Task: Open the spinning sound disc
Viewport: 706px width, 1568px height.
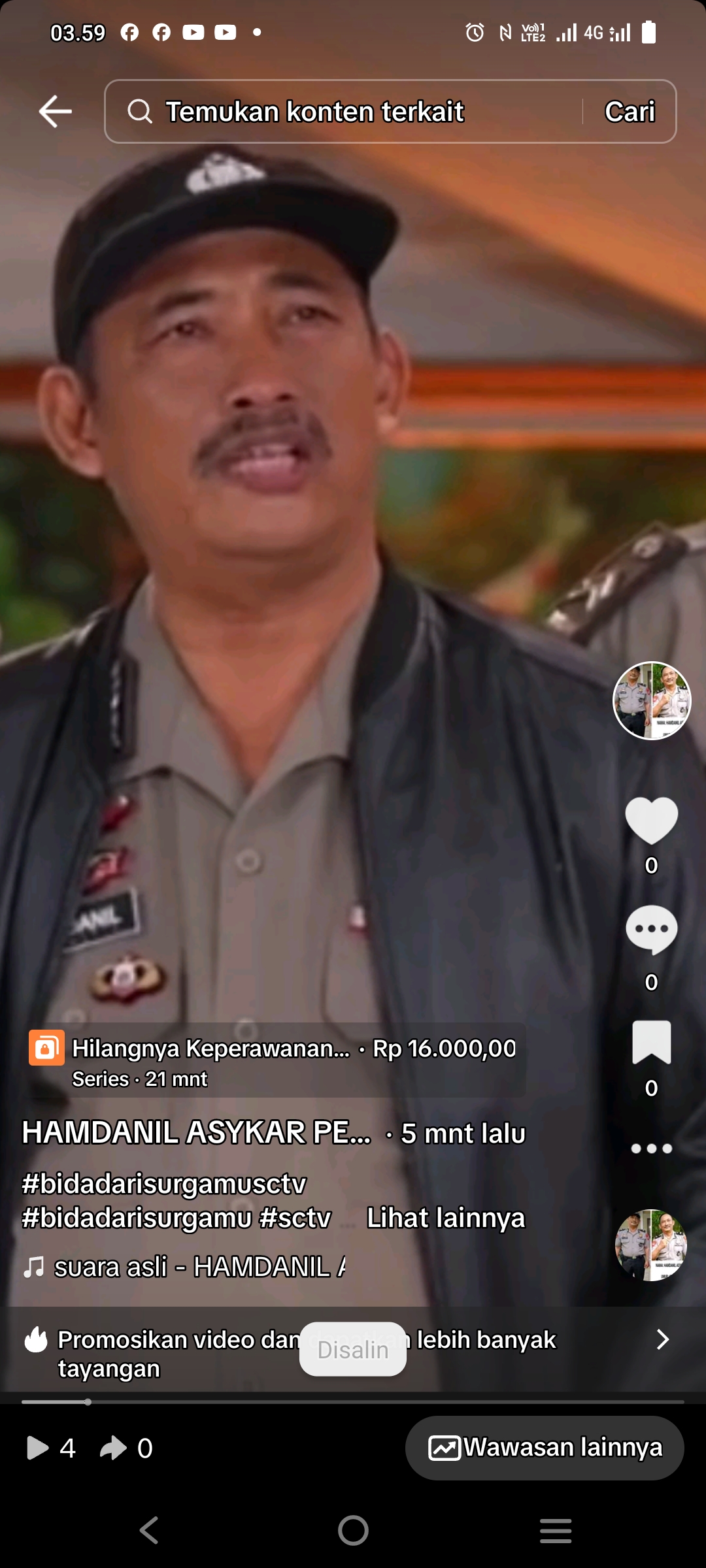Action: (x=651, y=1245)
